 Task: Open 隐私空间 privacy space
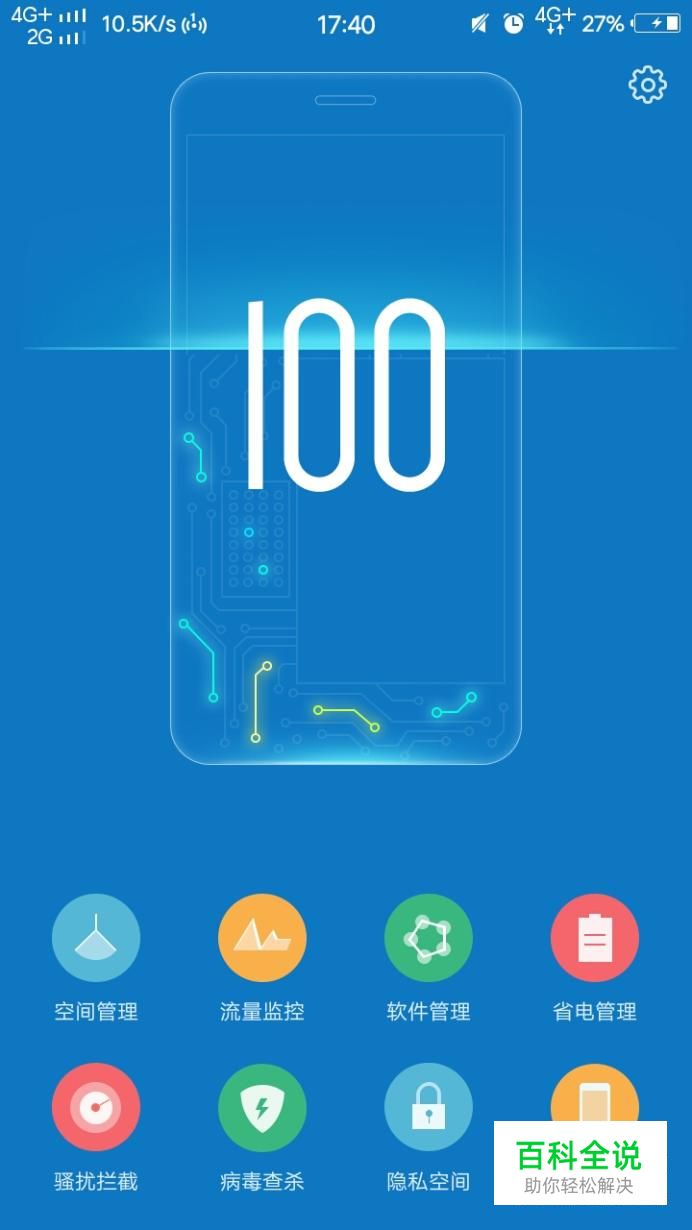428,1107
